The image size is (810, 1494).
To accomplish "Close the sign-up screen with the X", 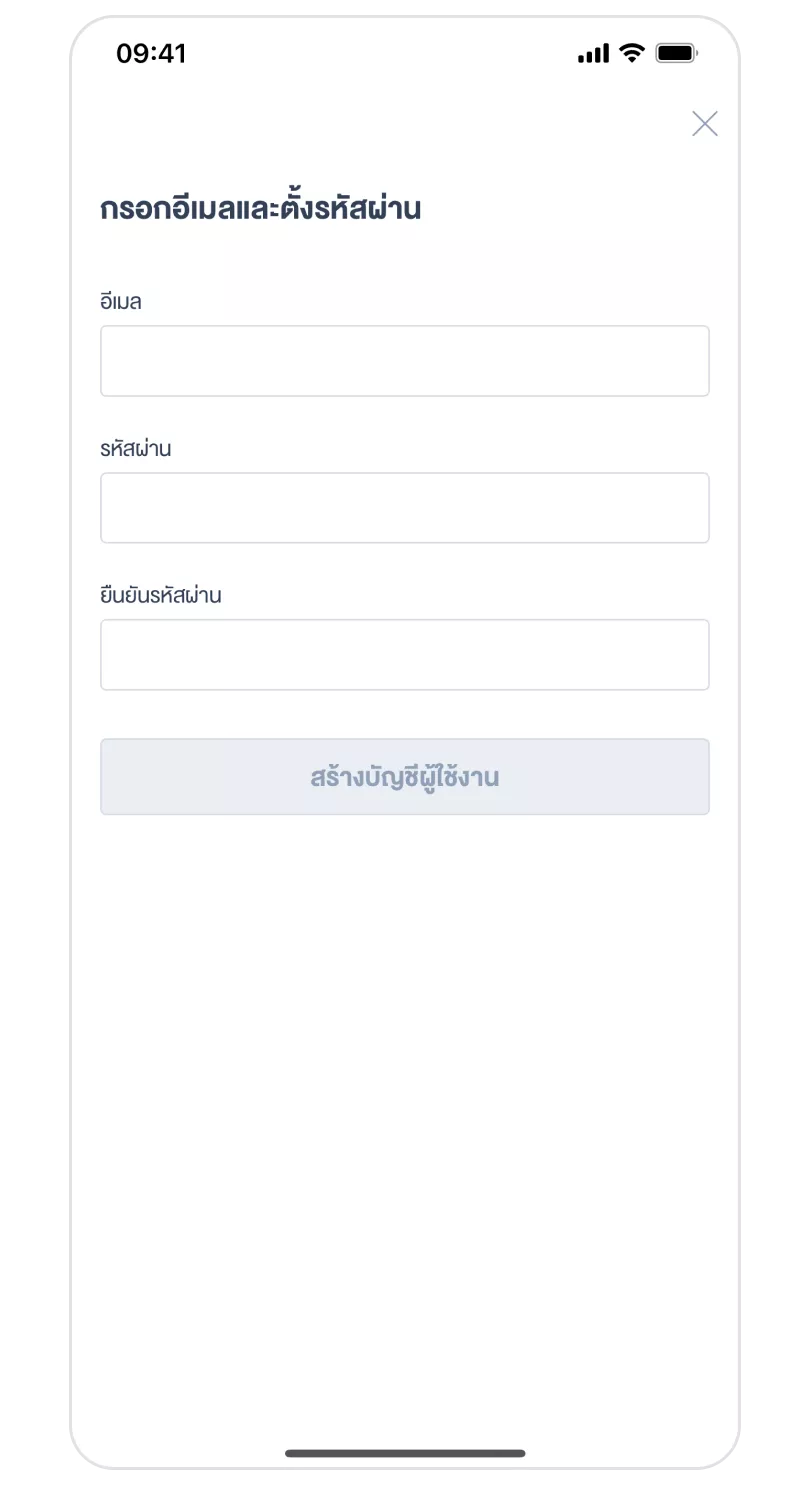I will pyautogui.click(x=705, y=124).
